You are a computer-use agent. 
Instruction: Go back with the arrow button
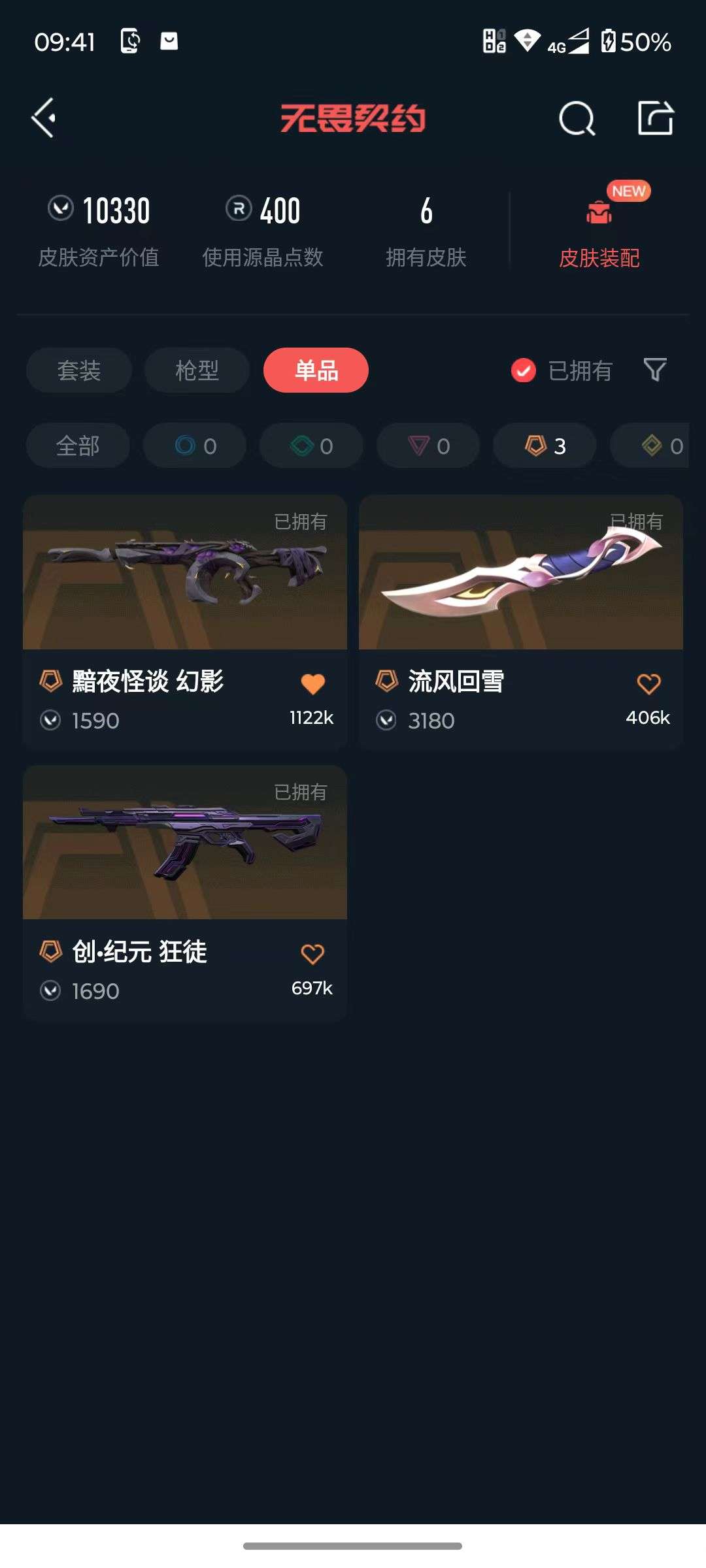(x=42, y=119)
